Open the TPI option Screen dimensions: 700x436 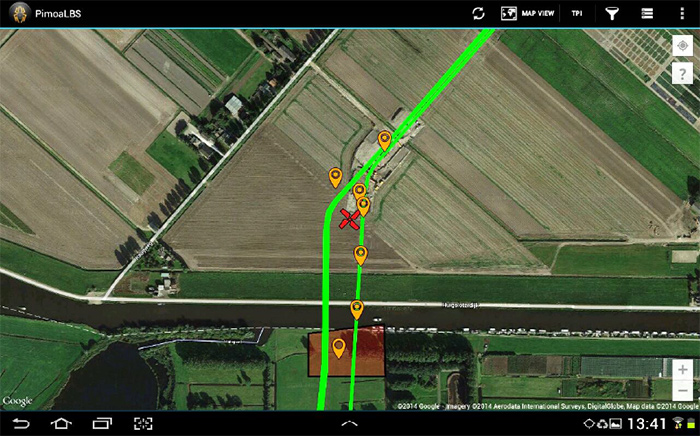pos(577,13)
